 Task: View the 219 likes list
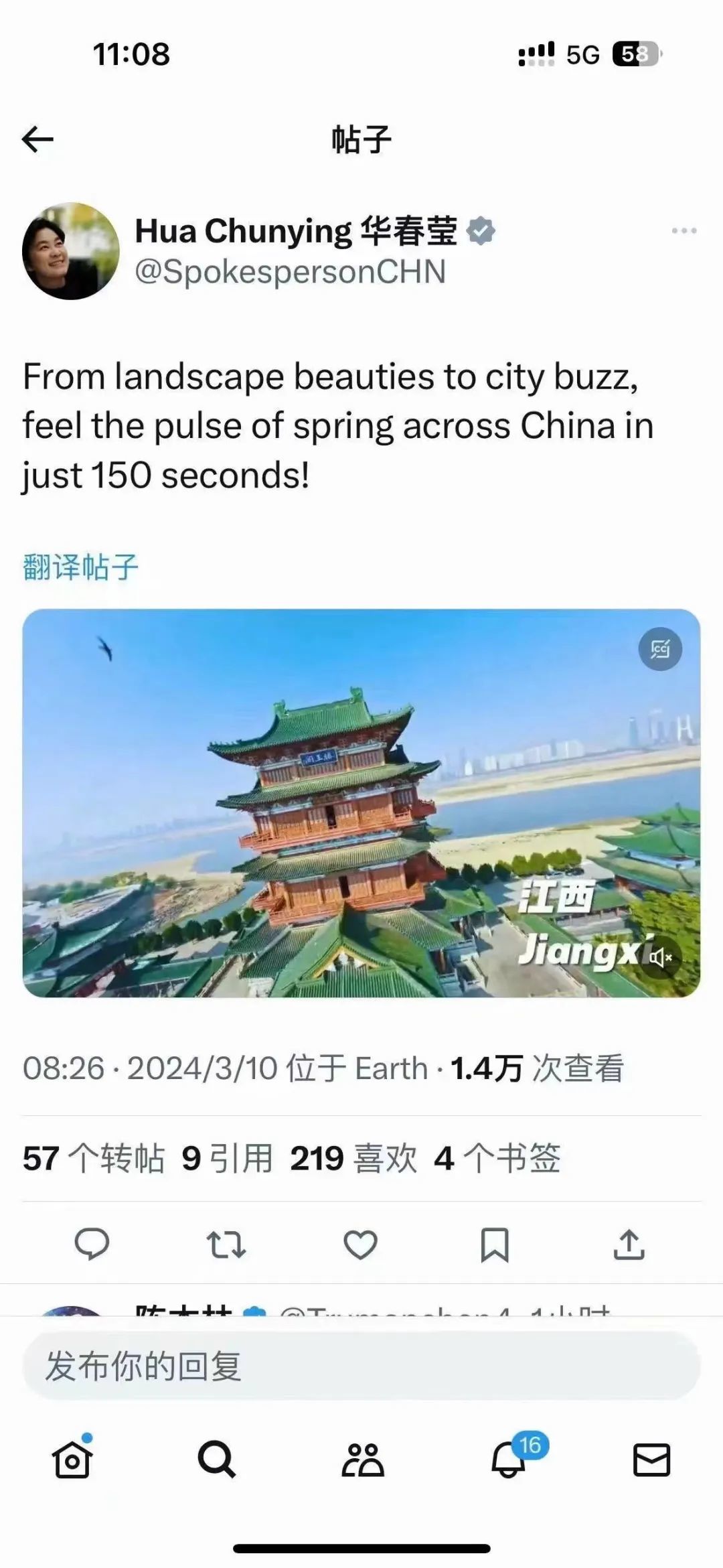pos(353,1158)
